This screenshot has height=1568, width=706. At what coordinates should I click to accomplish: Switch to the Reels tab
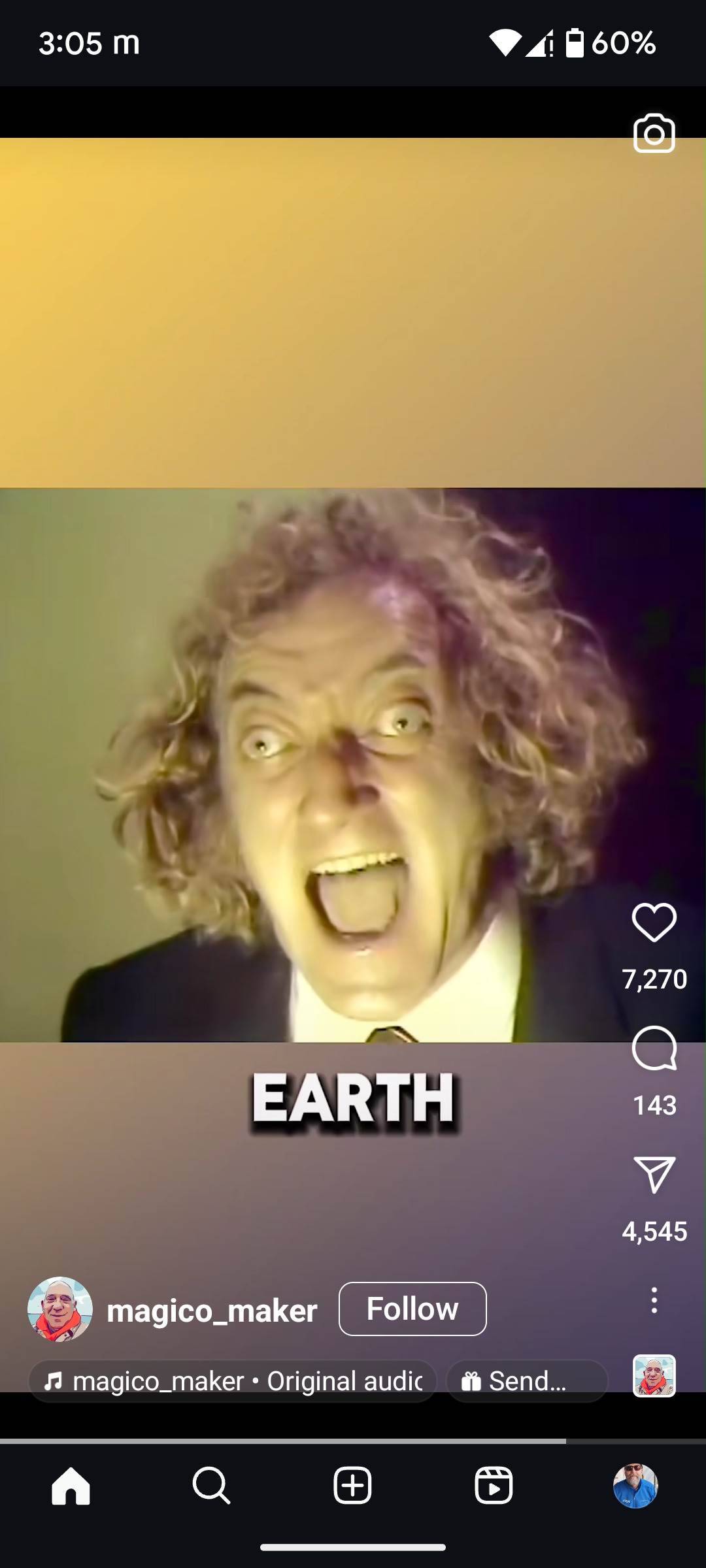click(x=494, y=1486)
